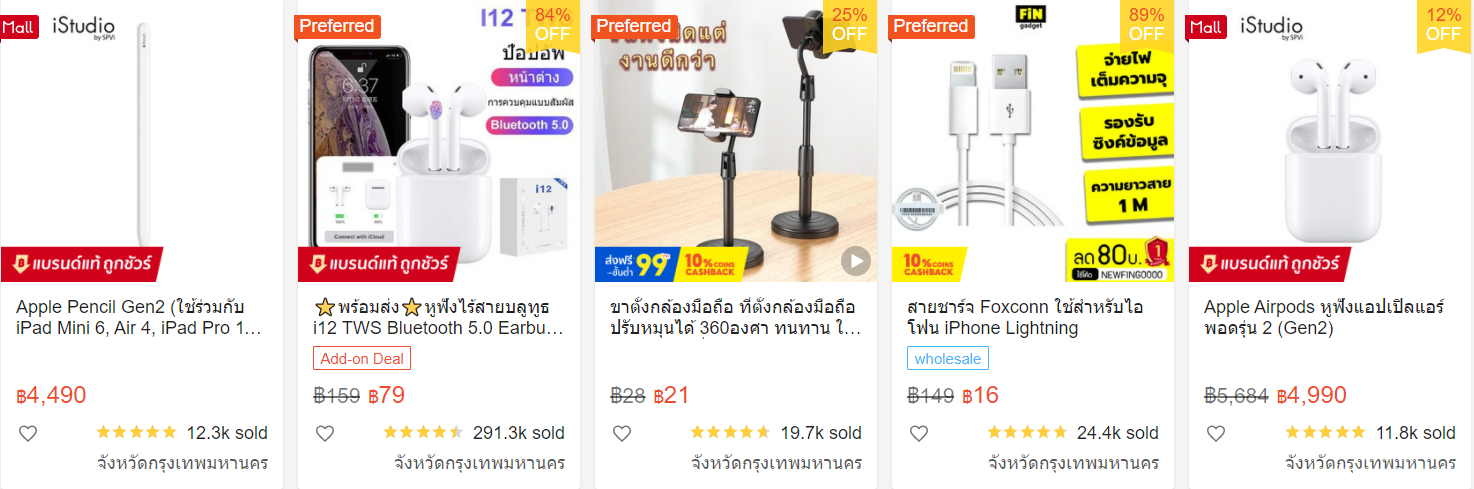Tap the wholesale tag on Foxconn cable

[x=947, y=358]
